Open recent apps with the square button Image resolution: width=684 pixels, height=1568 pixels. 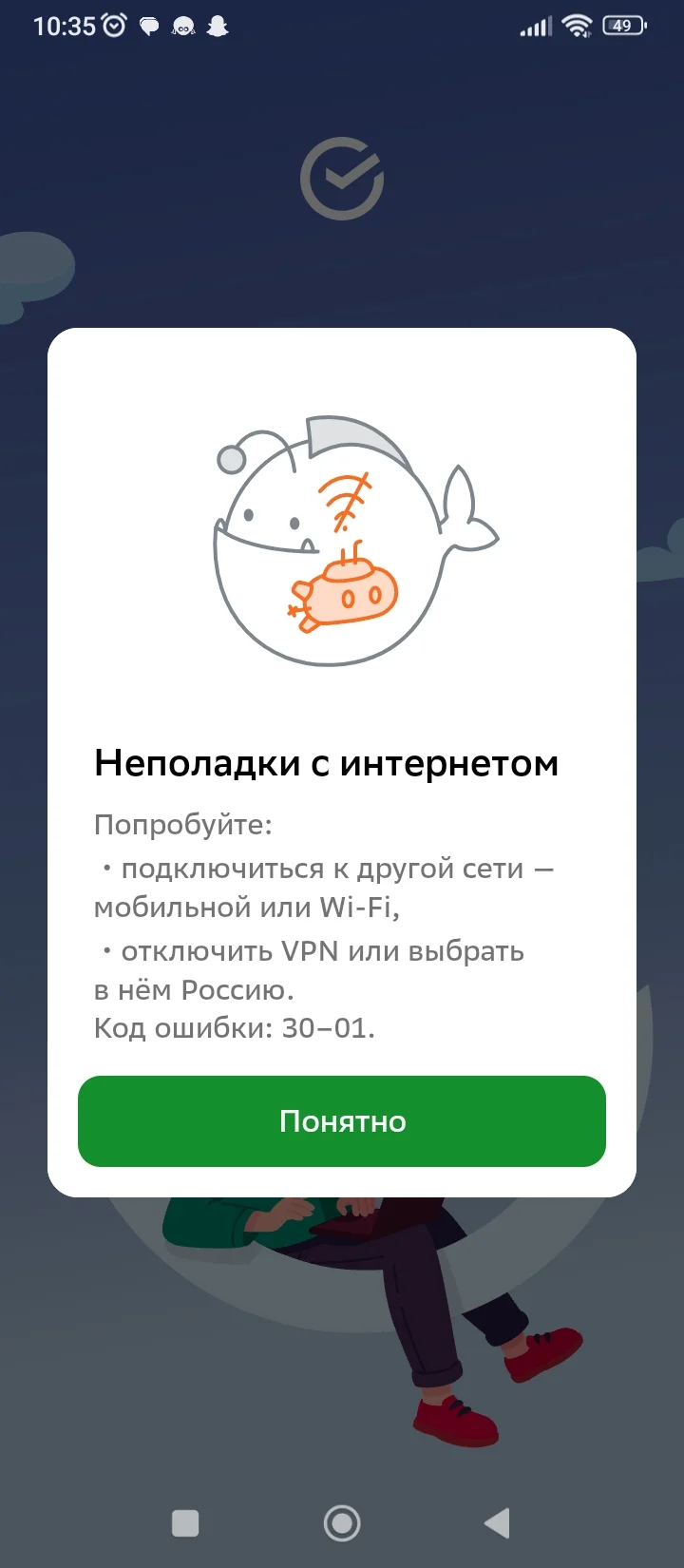click(x=186, y=1521)
